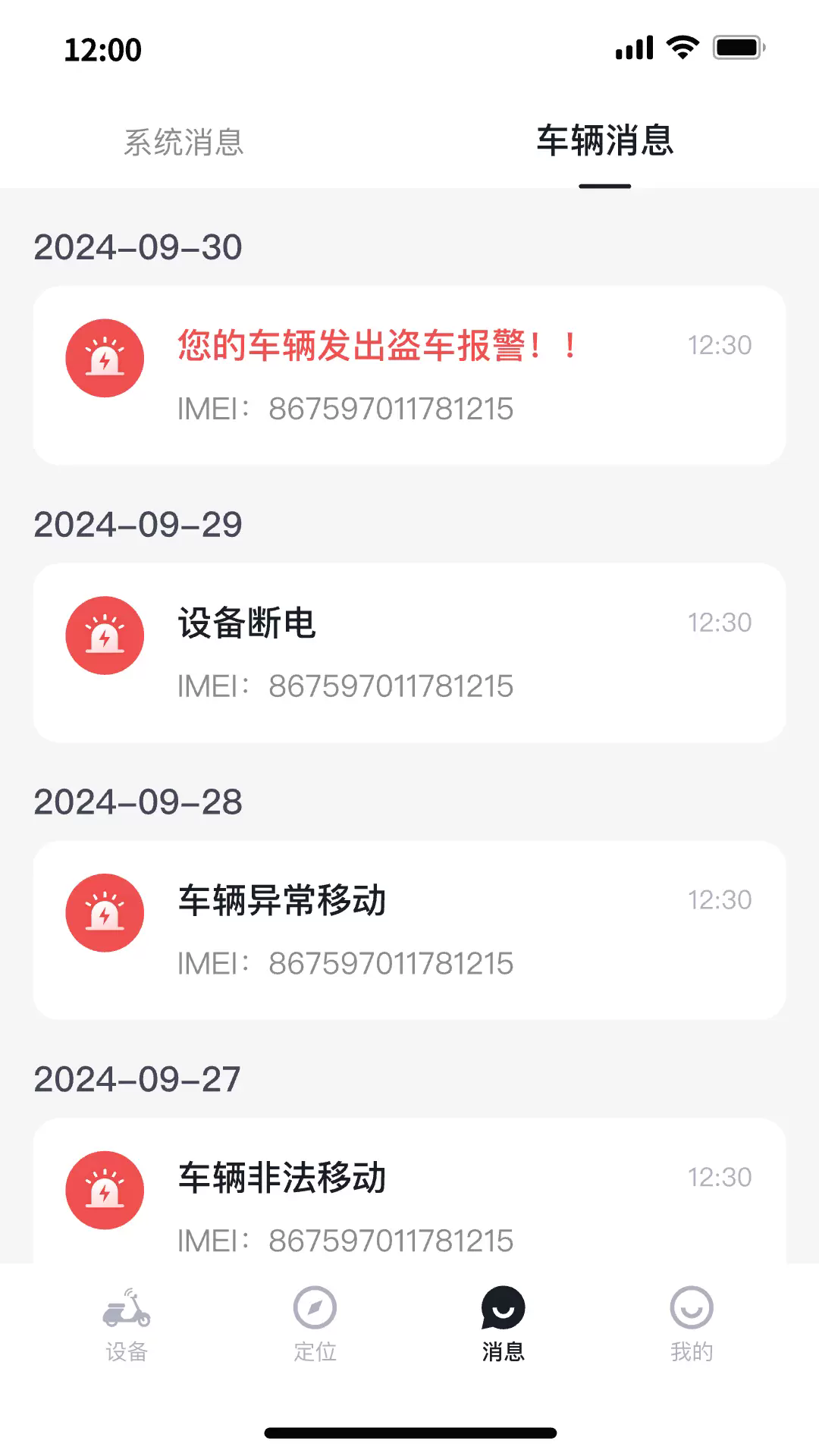Click the alarm icon beside 设备断电
This screenshot has height=1456, width=819.
pos(105,635)
